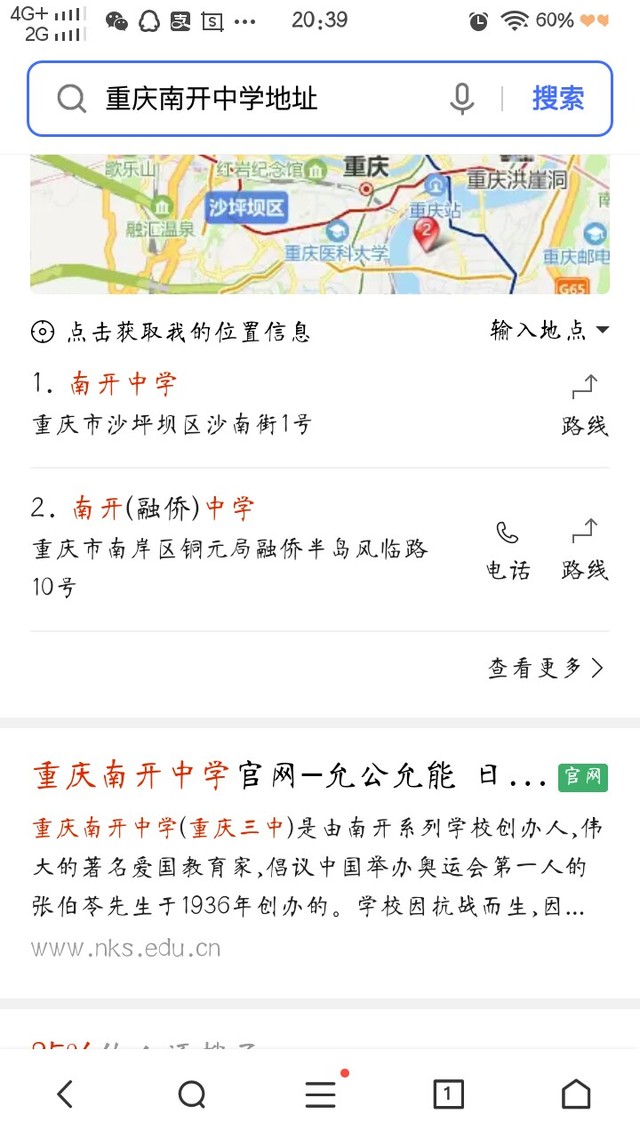This screenshot has height=1138, width=640.
Task: Call 南开(融侨)中学 via 电话
Action: pos(507,550)
